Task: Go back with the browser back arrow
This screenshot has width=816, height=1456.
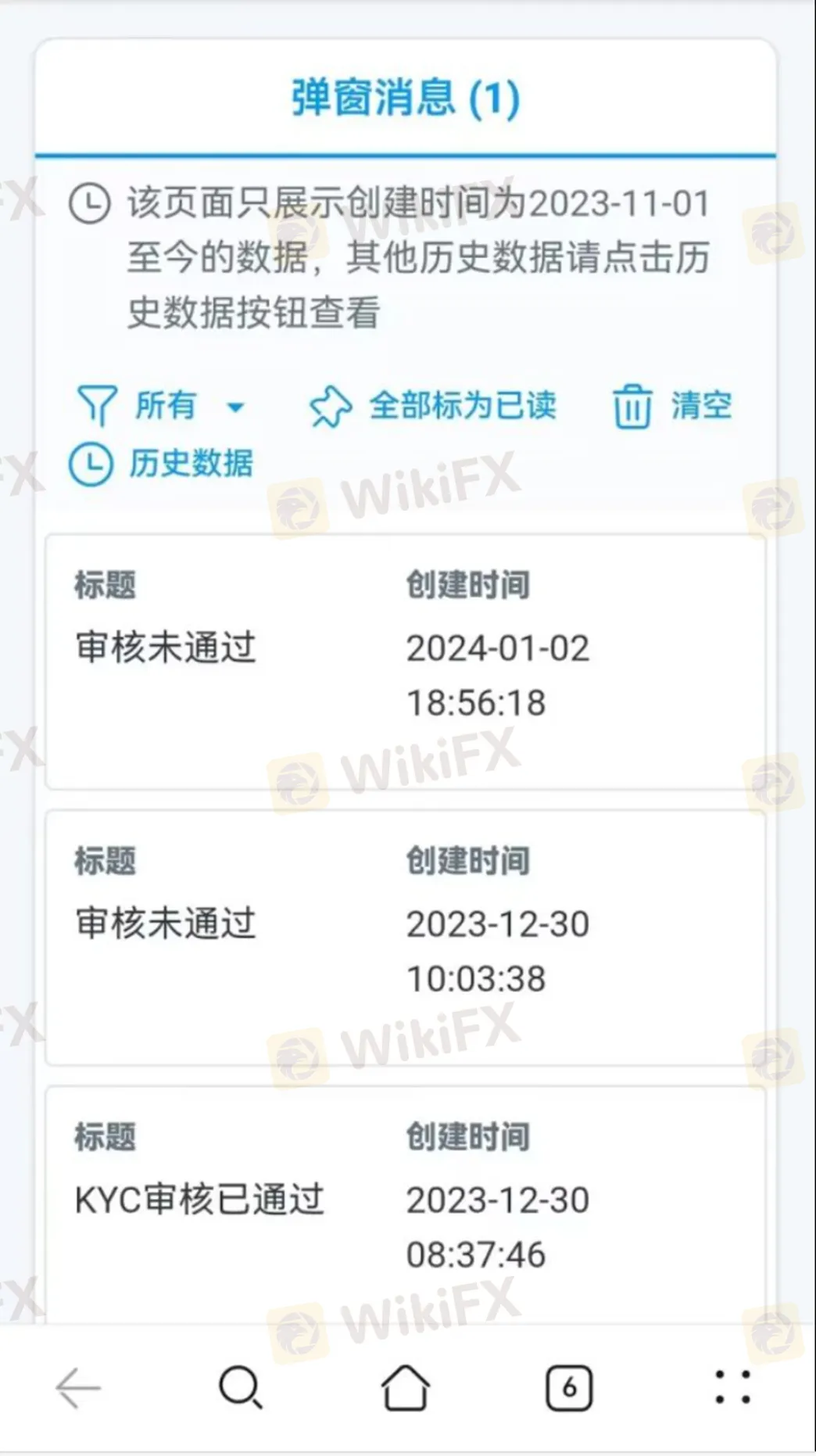Action: click(x=79, y=1388)
